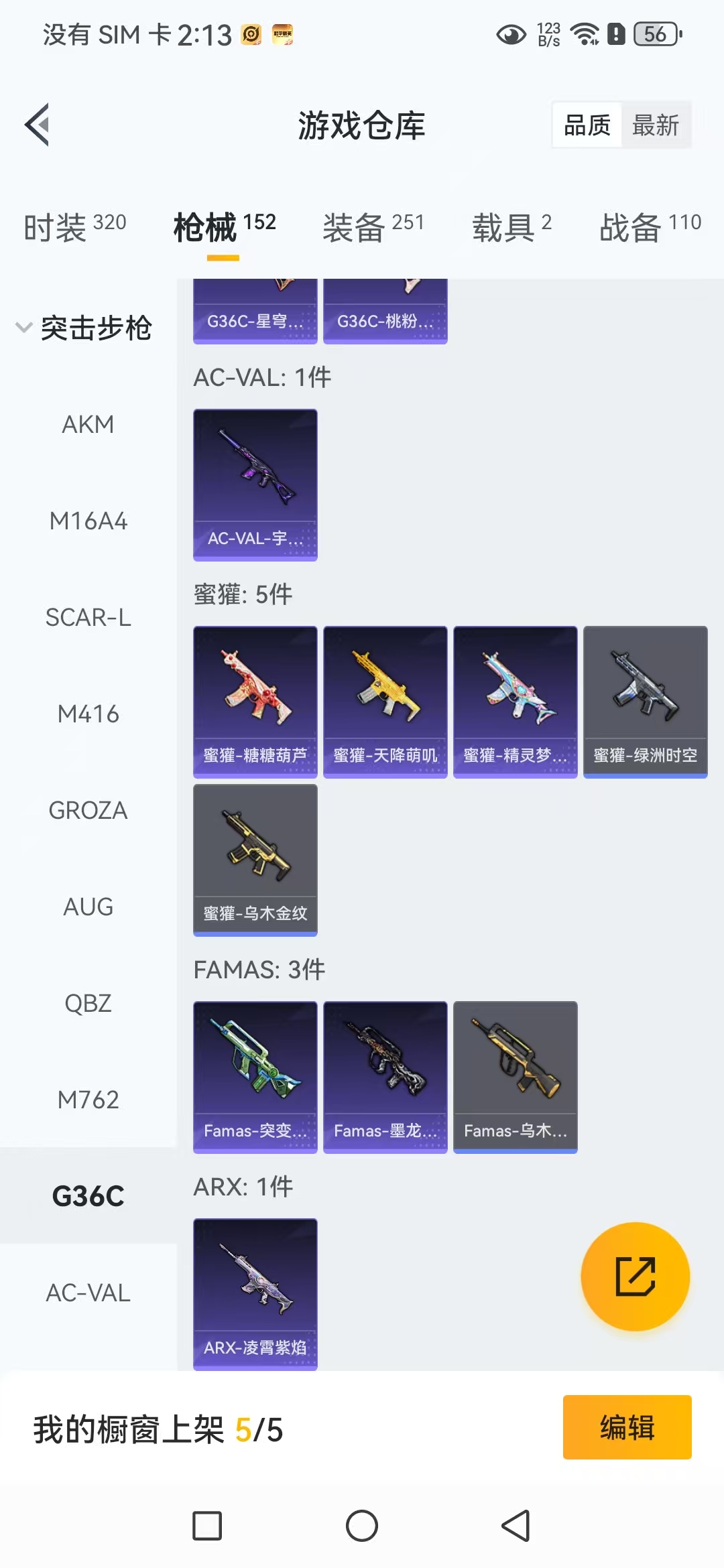Image resolution: width=724 pixels, height=1568 pixels.
Task: Open the system recent apps button
Action: pos(207,1526)
